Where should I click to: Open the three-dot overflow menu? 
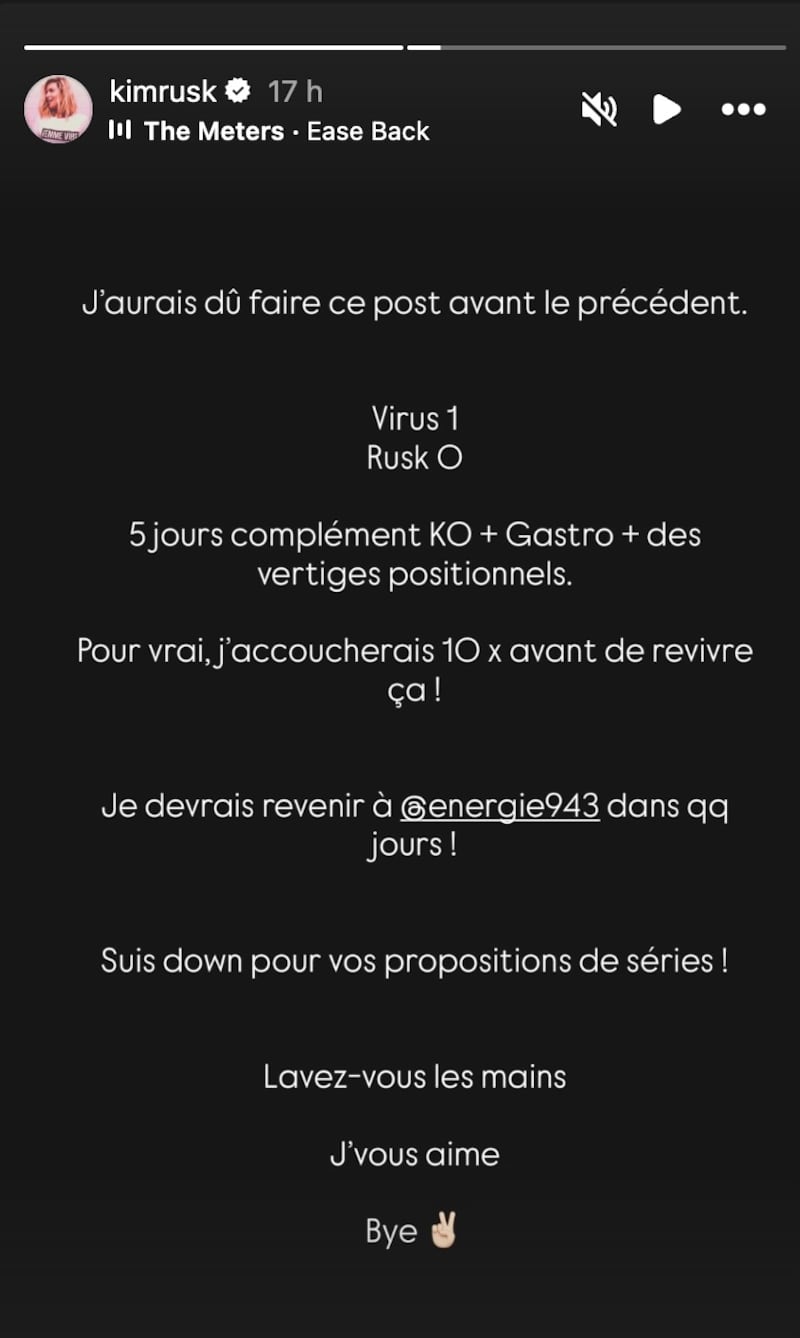[x=743, y=109]
